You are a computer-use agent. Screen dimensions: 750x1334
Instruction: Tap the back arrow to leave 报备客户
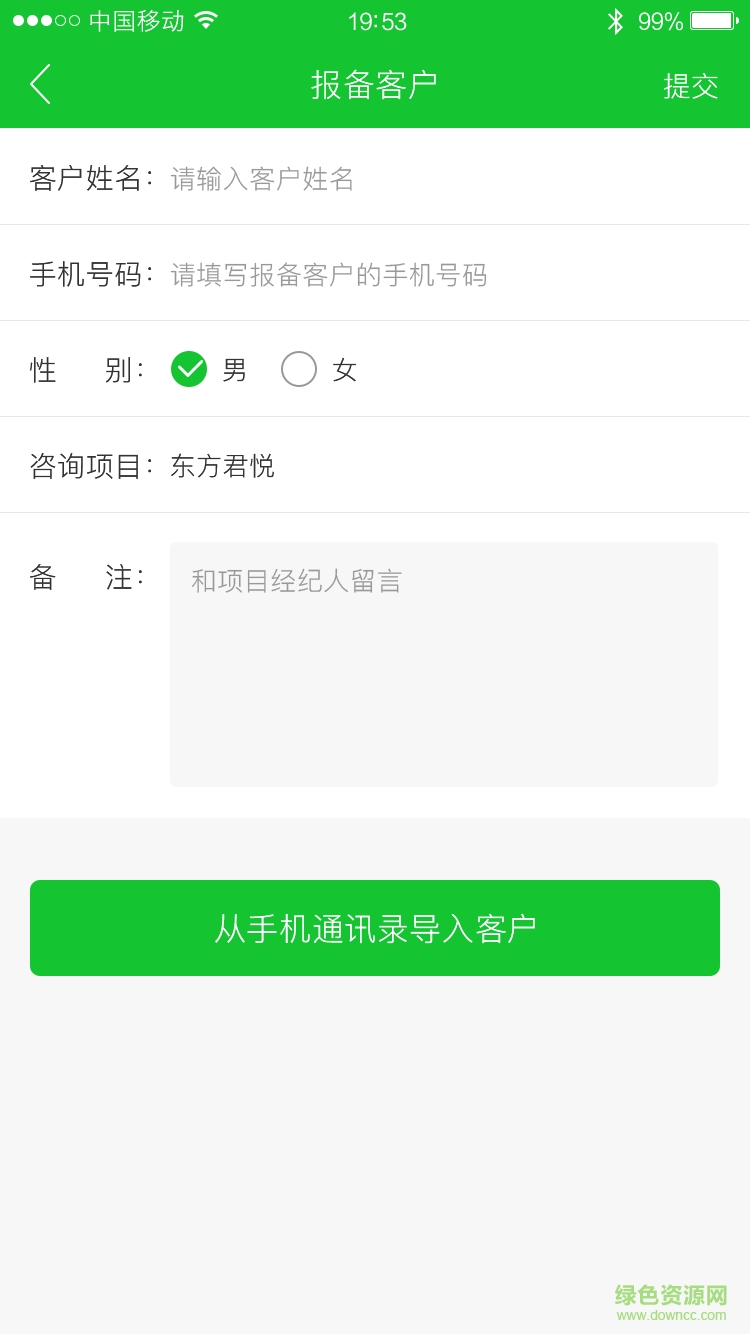tap(40, 84)
